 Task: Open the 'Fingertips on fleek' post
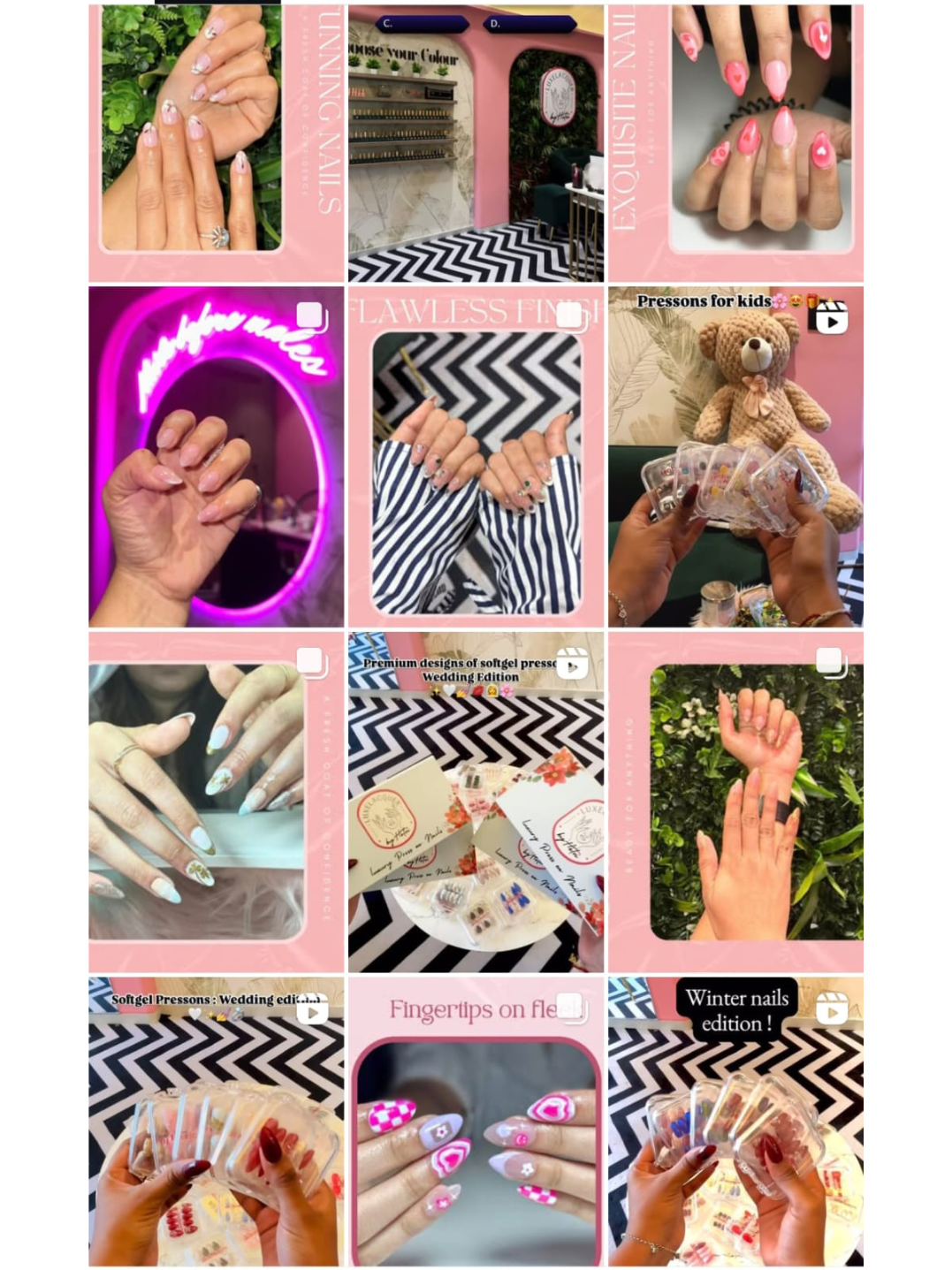point(476,1121)
